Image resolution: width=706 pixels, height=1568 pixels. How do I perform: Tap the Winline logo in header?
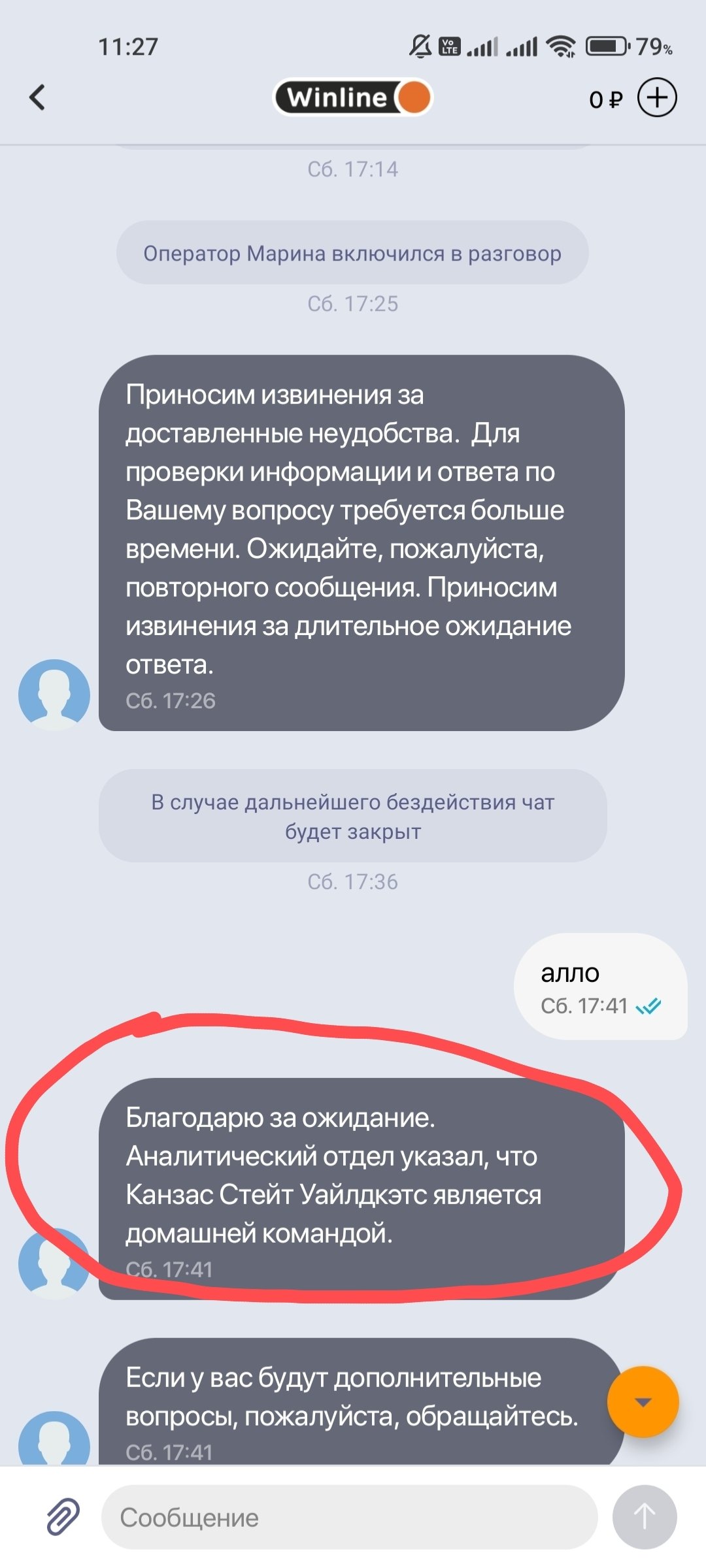click(x=353, y=98)
